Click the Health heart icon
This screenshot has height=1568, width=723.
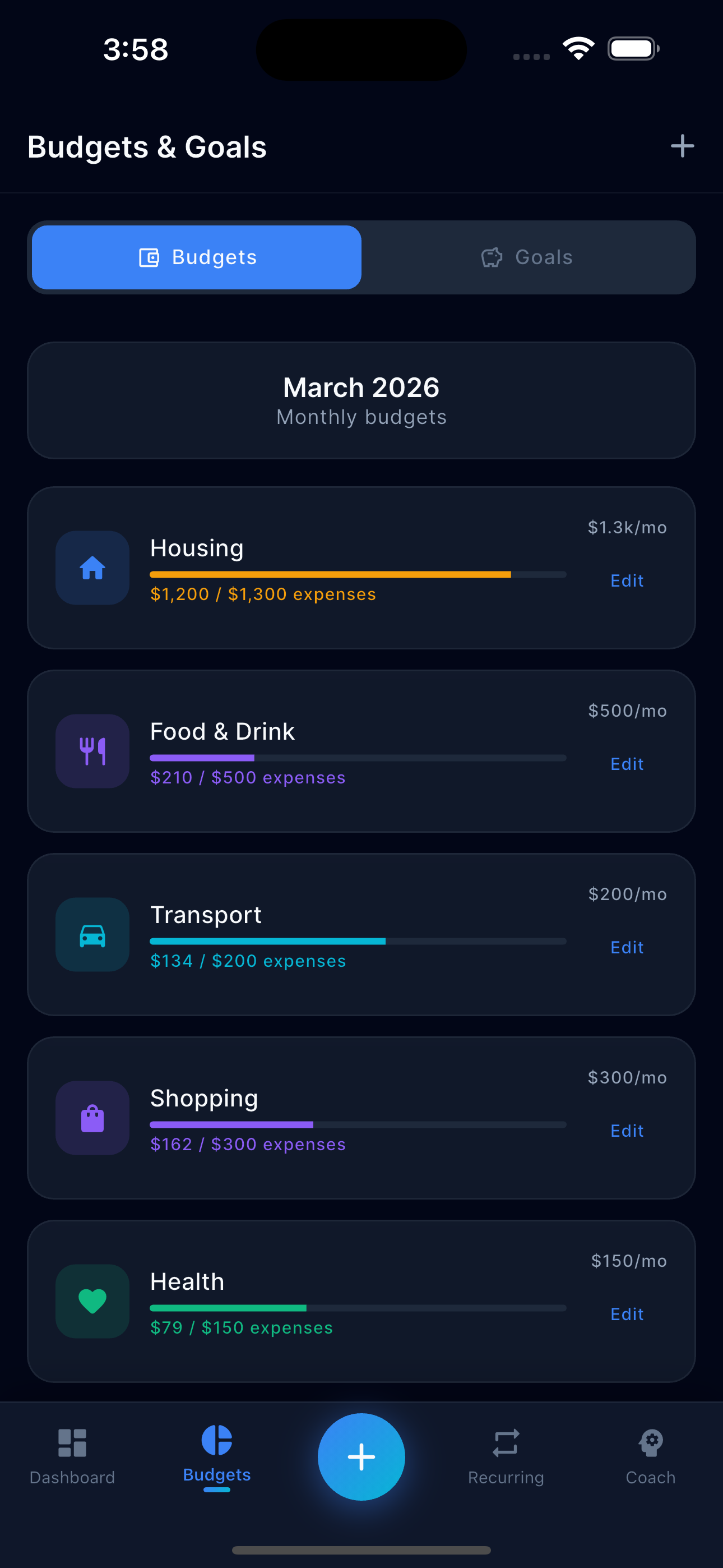point(92,1302)
